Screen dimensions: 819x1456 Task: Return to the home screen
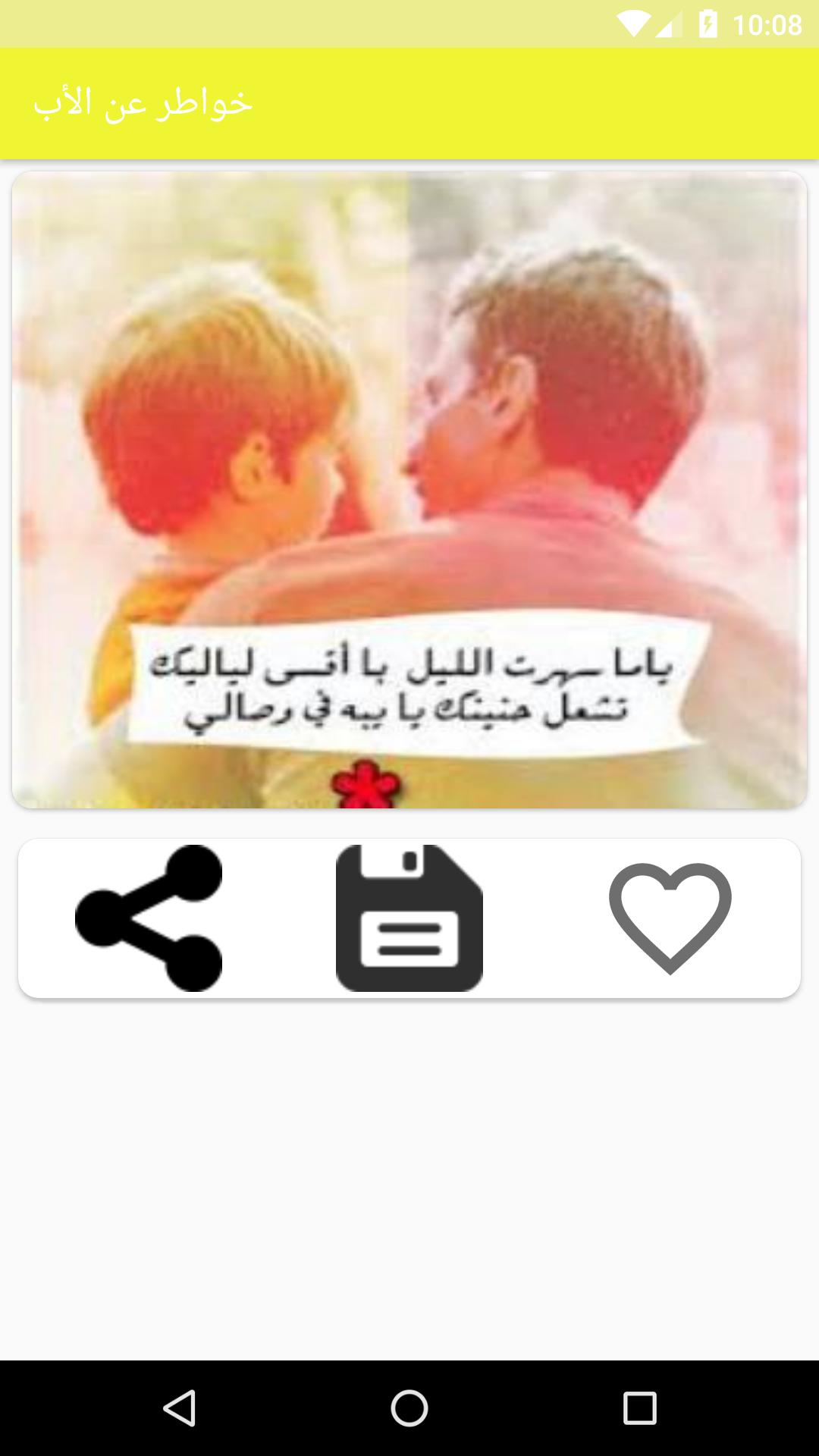coord(409,1408)
